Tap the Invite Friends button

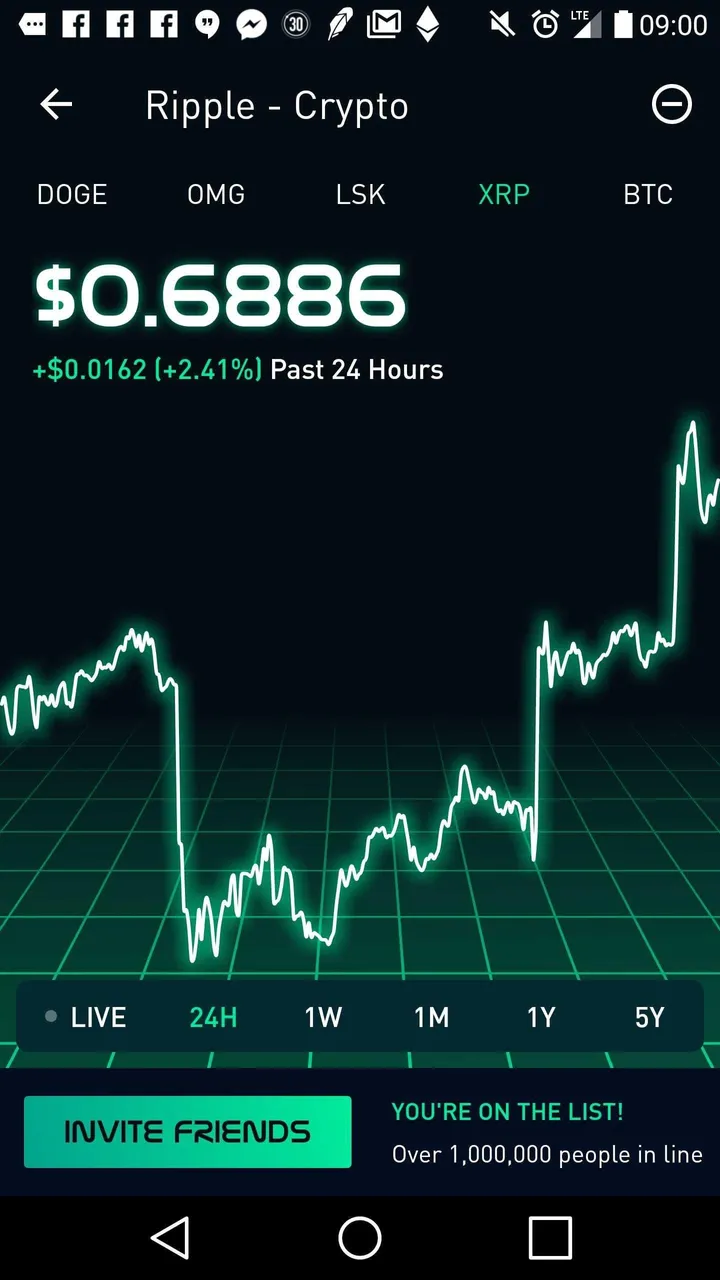click(x=187, y=1132)
